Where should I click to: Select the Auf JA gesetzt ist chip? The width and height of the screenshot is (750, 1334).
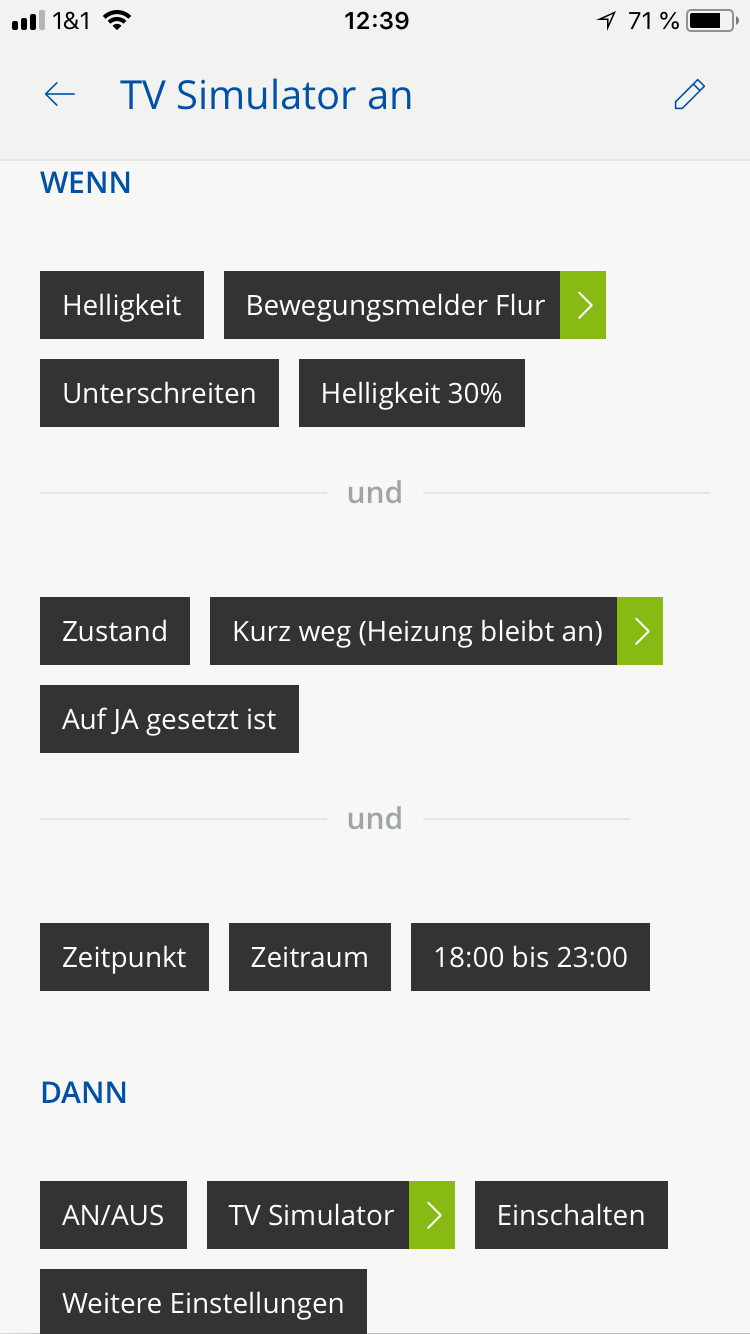point(169,719)
